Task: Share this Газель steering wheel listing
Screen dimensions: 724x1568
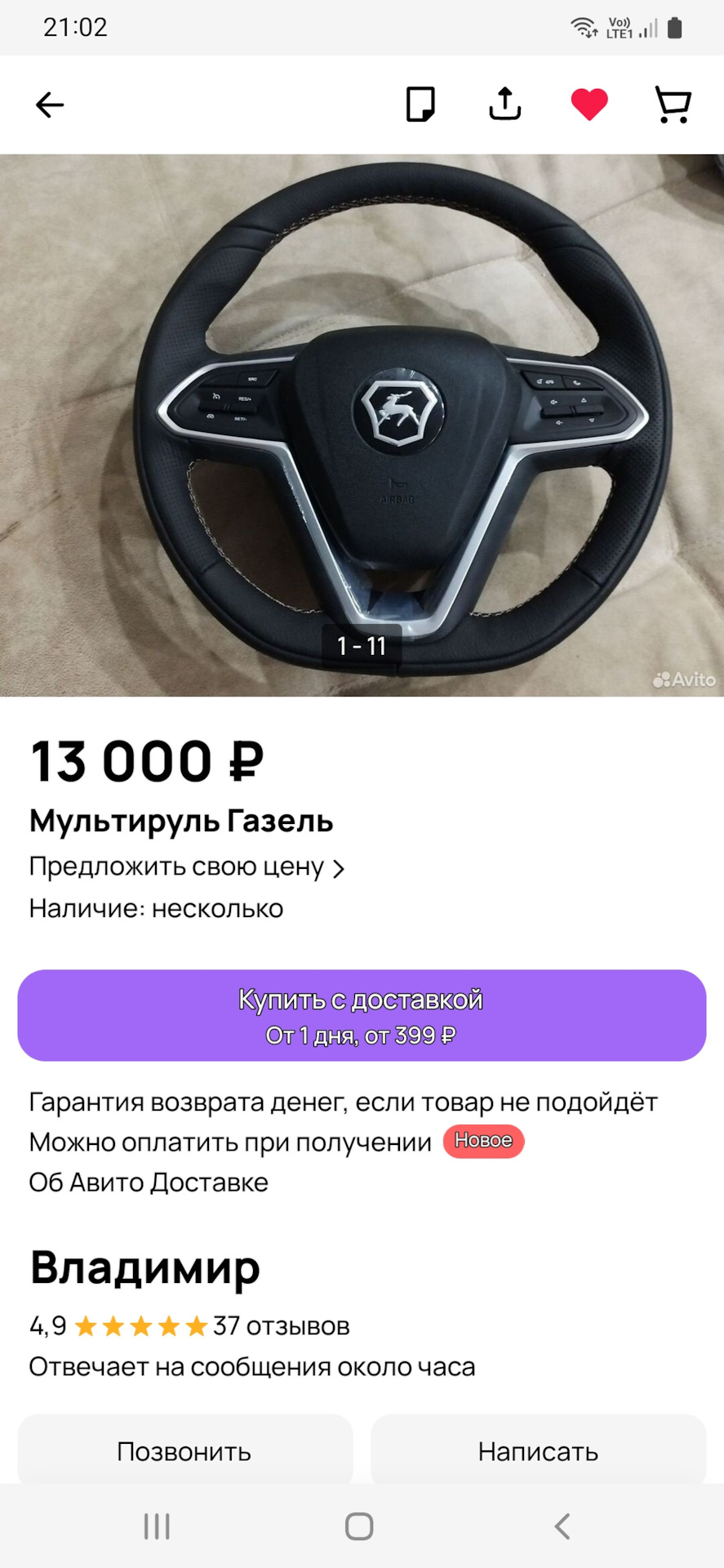Action: click(x=505, y=105)
